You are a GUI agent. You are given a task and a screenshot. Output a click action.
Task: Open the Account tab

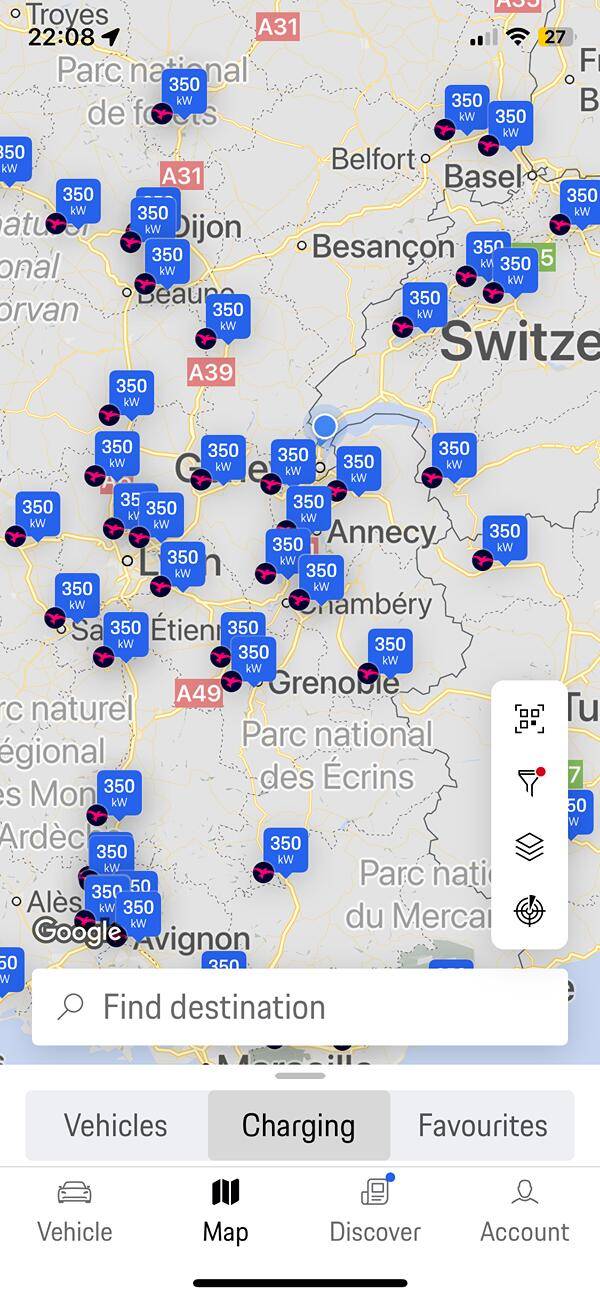525,1211
